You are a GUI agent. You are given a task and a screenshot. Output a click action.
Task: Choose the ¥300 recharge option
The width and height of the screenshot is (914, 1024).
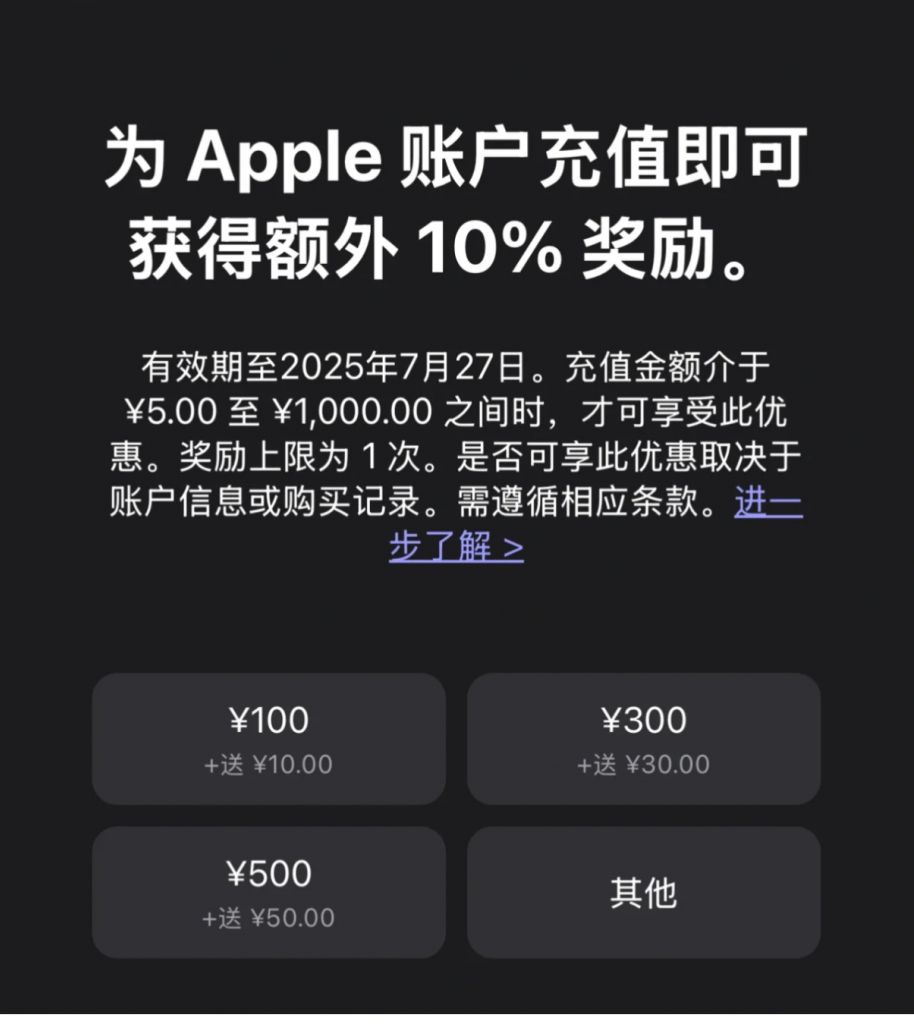tap(644, 738)
